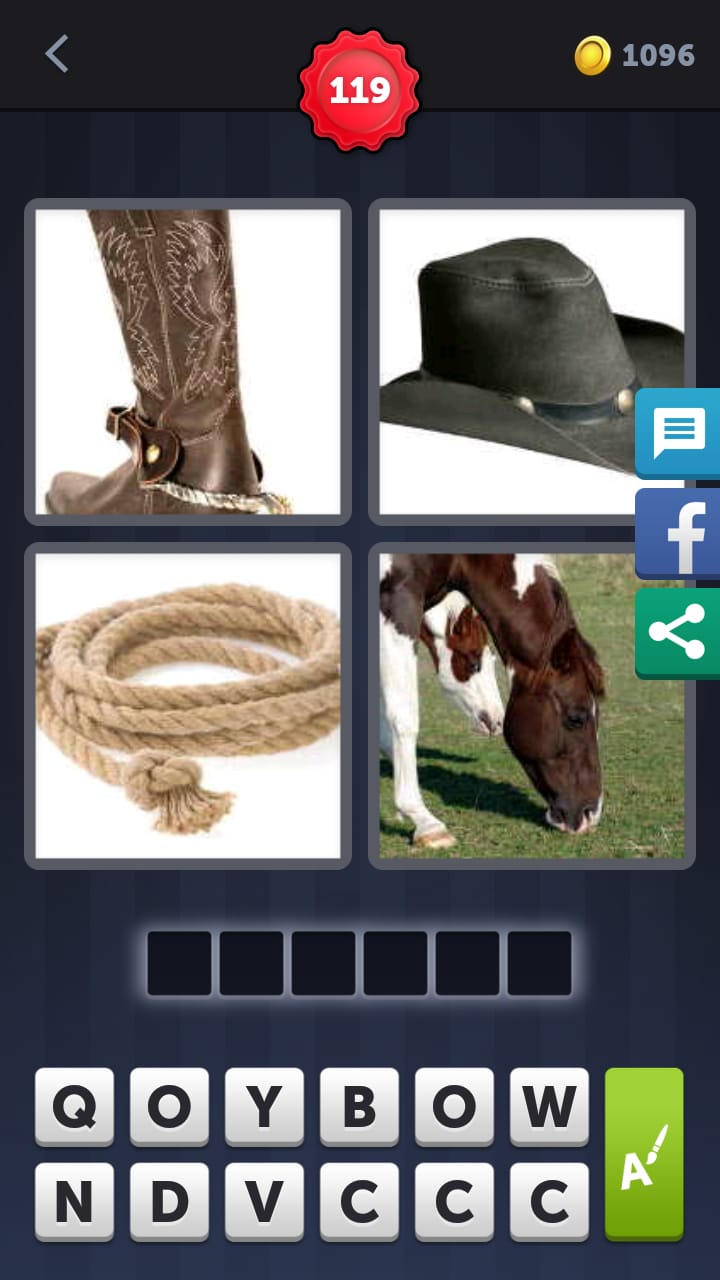Pick the letter Y tile
The image size is (720, 1280).
264,1106
